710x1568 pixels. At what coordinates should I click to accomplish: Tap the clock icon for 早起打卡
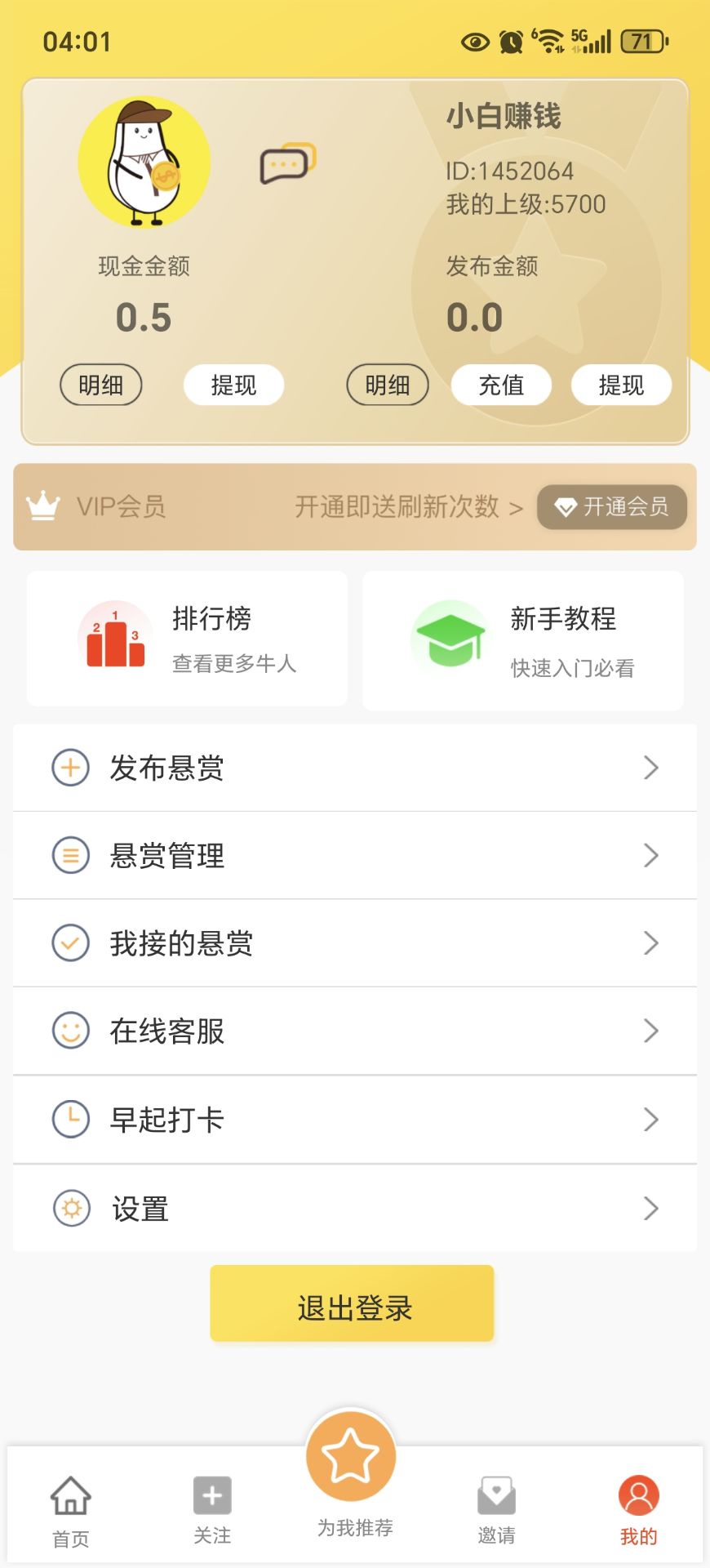71,1120
